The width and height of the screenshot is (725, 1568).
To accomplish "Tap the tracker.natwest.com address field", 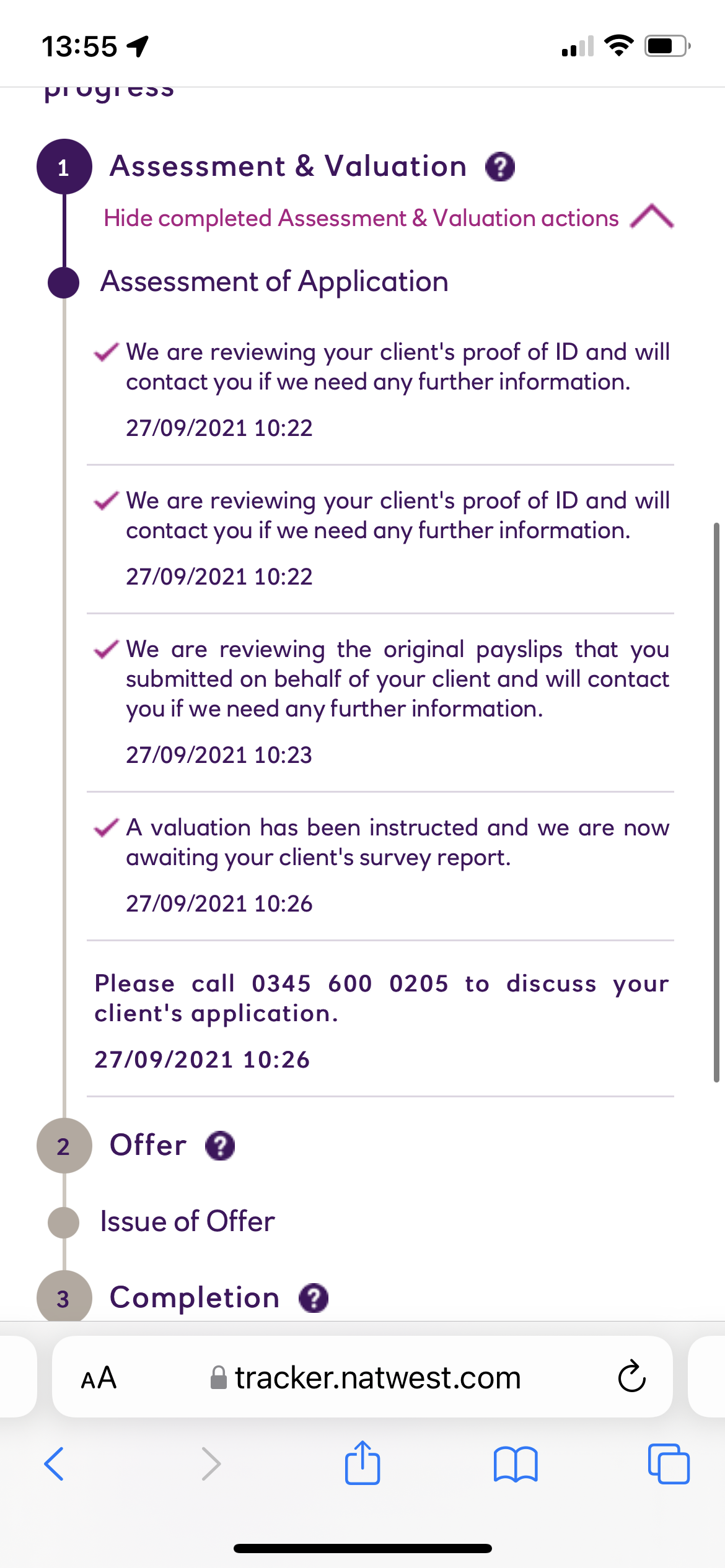I will pos(366,1378).
